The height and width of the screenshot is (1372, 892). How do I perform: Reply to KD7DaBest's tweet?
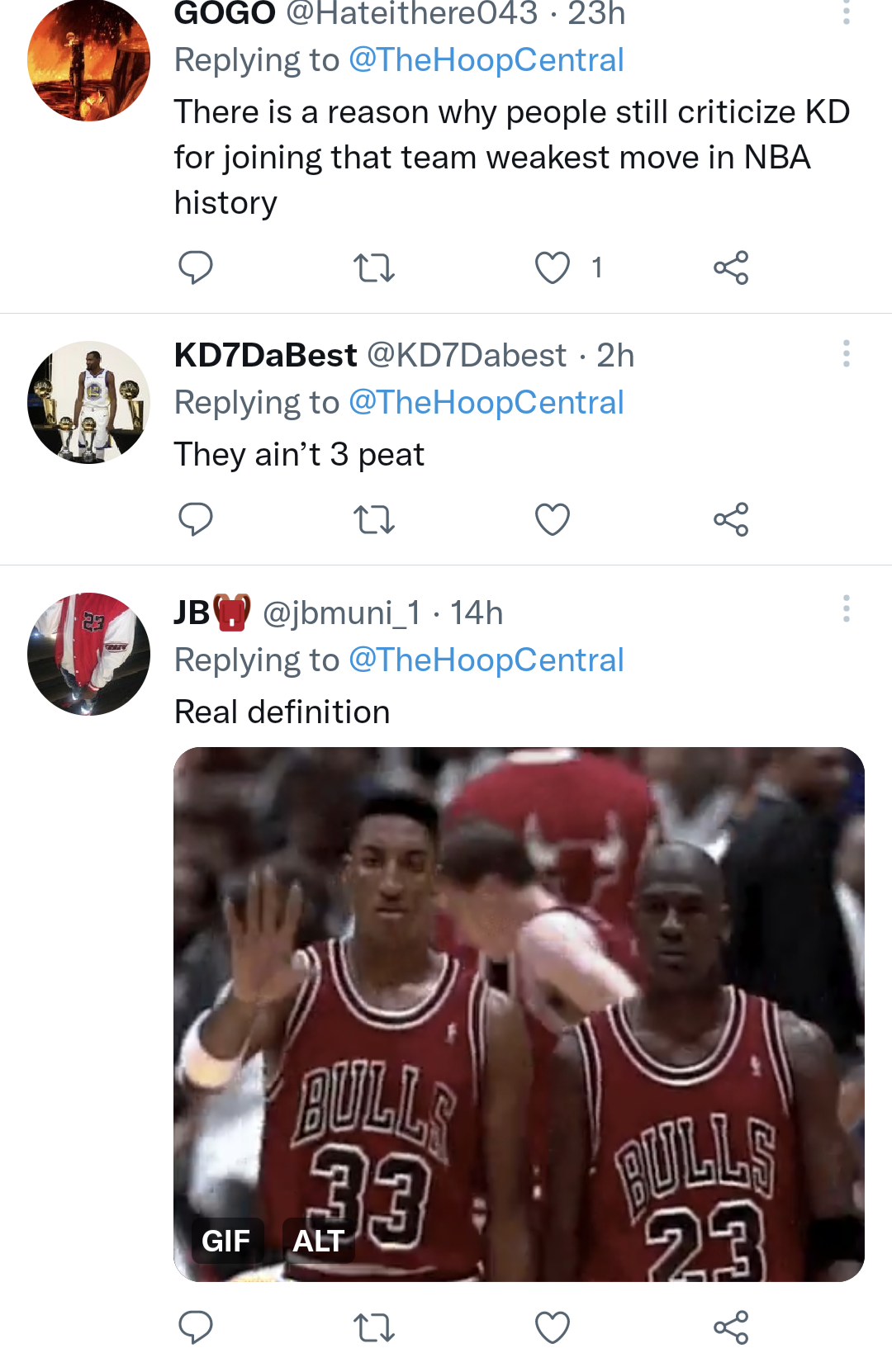click(x=196, y=519)
